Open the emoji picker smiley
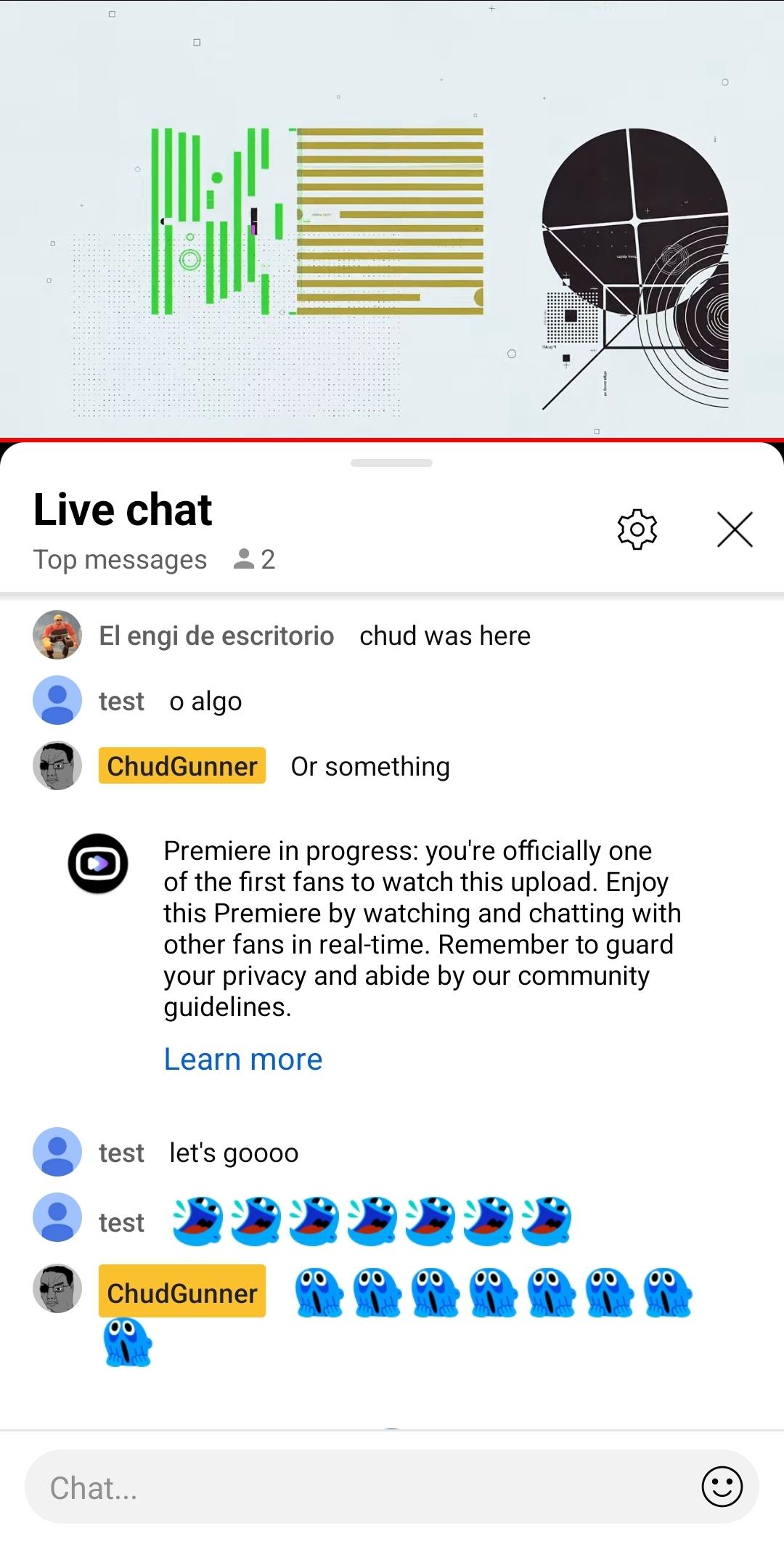The width and height of the screenshot is (784, 1544). [722, 1487]
